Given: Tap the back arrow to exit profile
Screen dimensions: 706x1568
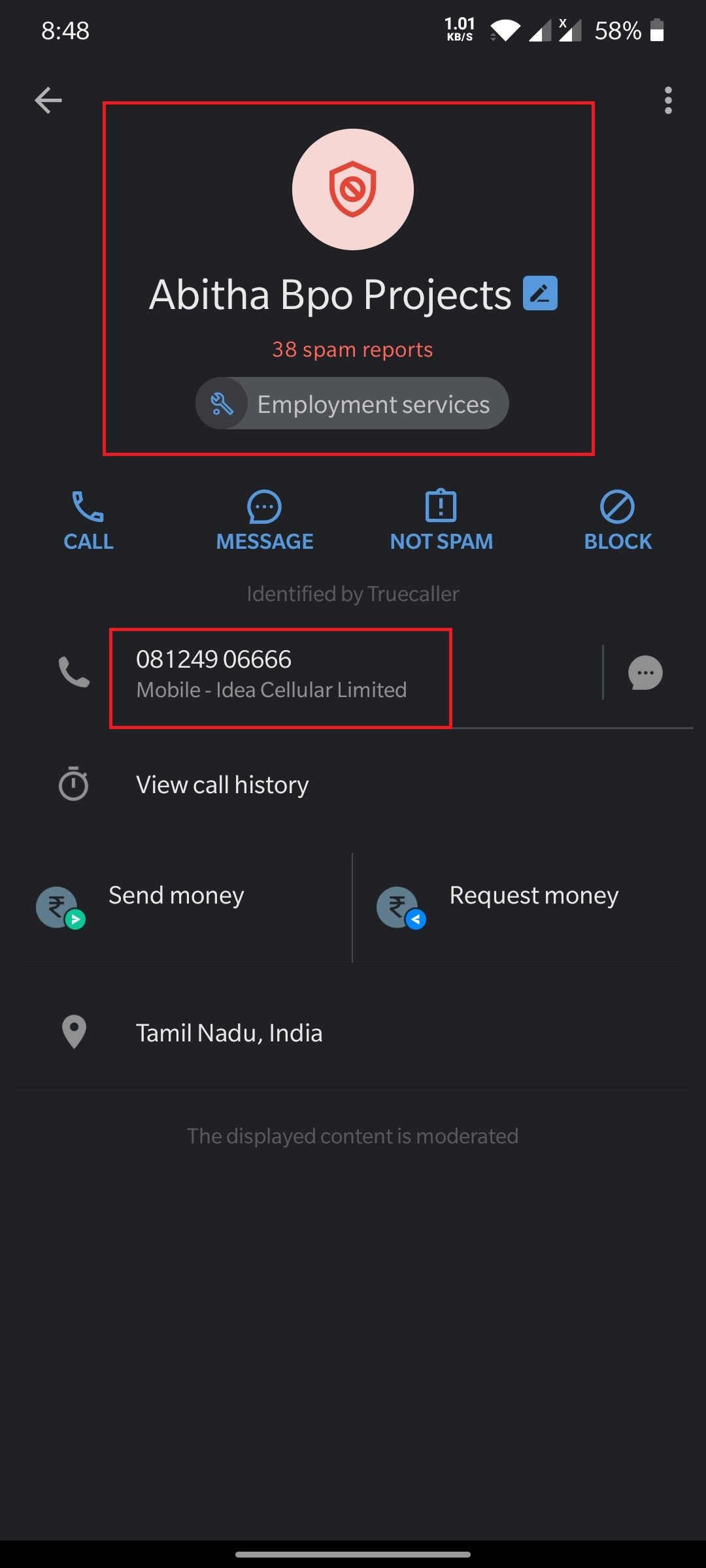Looking at the screenshot, I should [48, 99].
